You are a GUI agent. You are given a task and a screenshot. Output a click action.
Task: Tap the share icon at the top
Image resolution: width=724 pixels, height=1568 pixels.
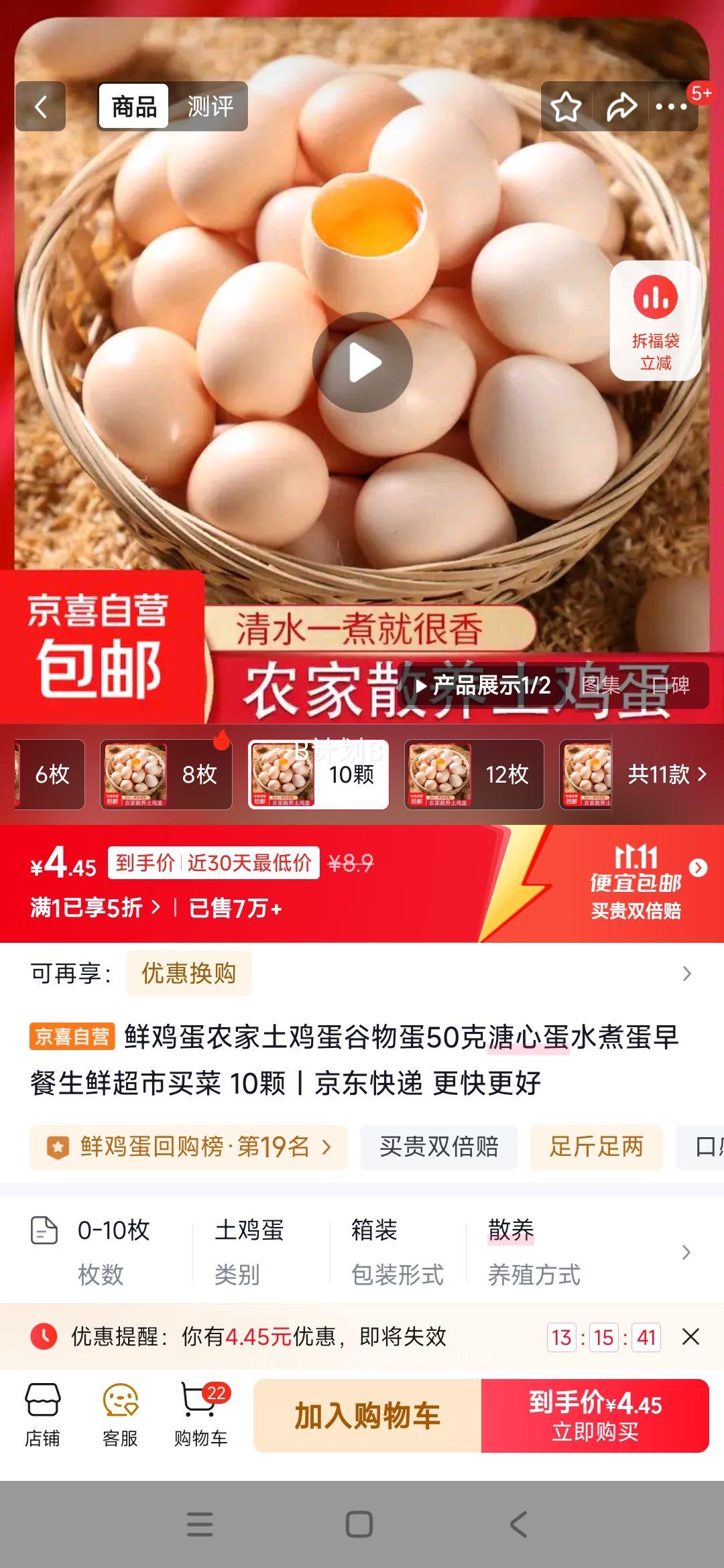point(620,106)
